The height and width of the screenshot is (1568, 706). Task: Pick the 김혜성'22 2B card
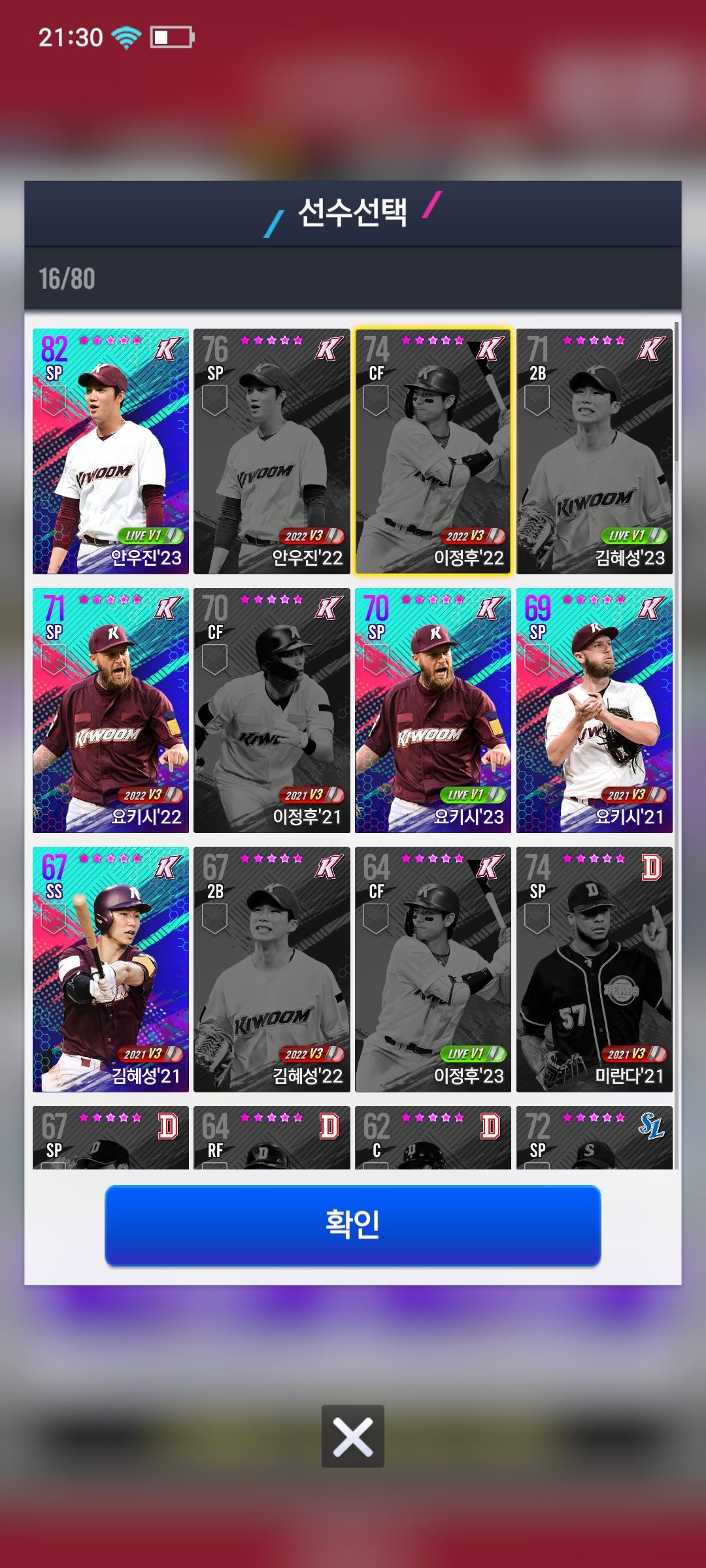click(x=271, y=969)
